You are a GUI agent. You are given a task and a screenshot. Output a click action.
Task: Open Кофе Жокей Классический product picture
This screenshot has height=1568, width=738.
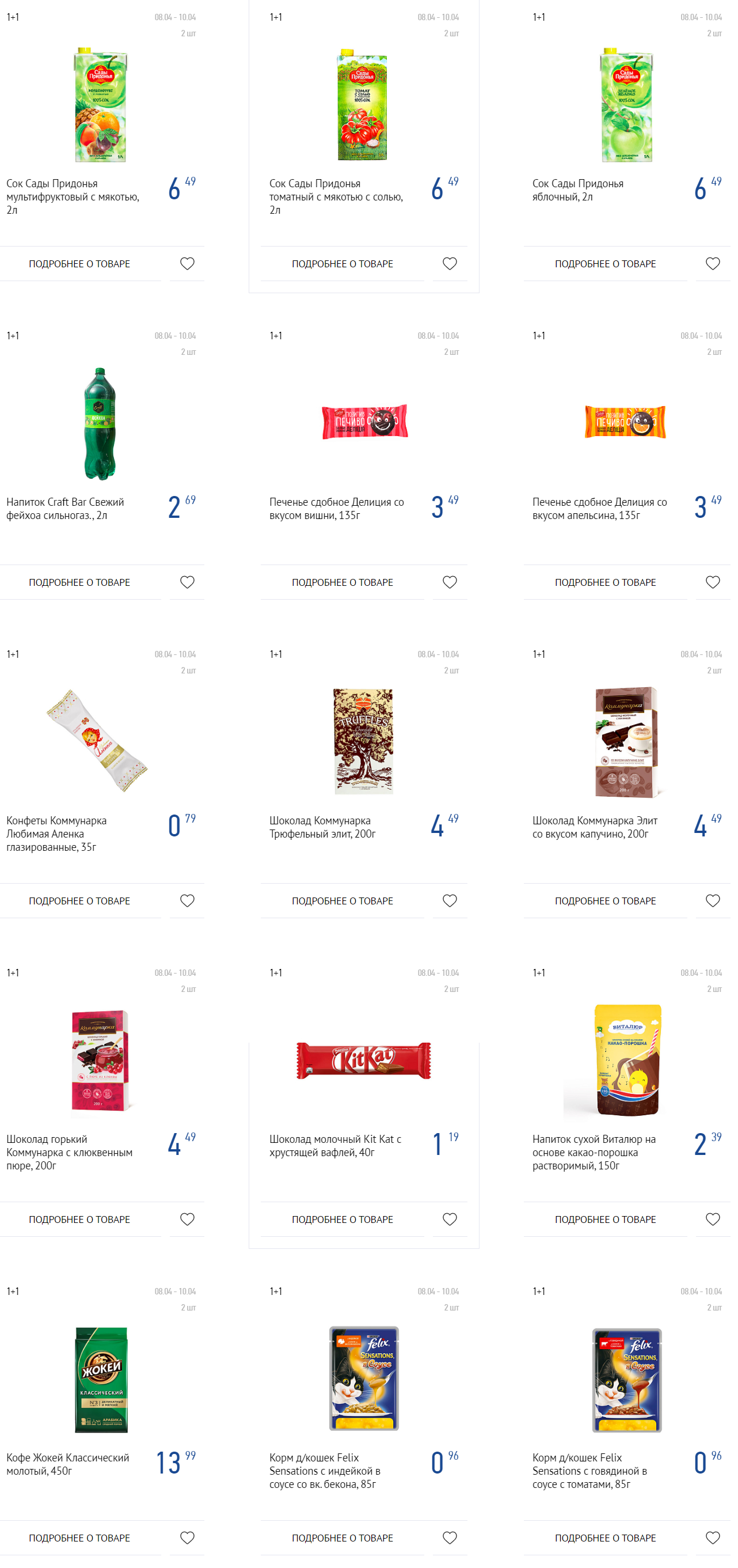click(x=101, y=1378)
